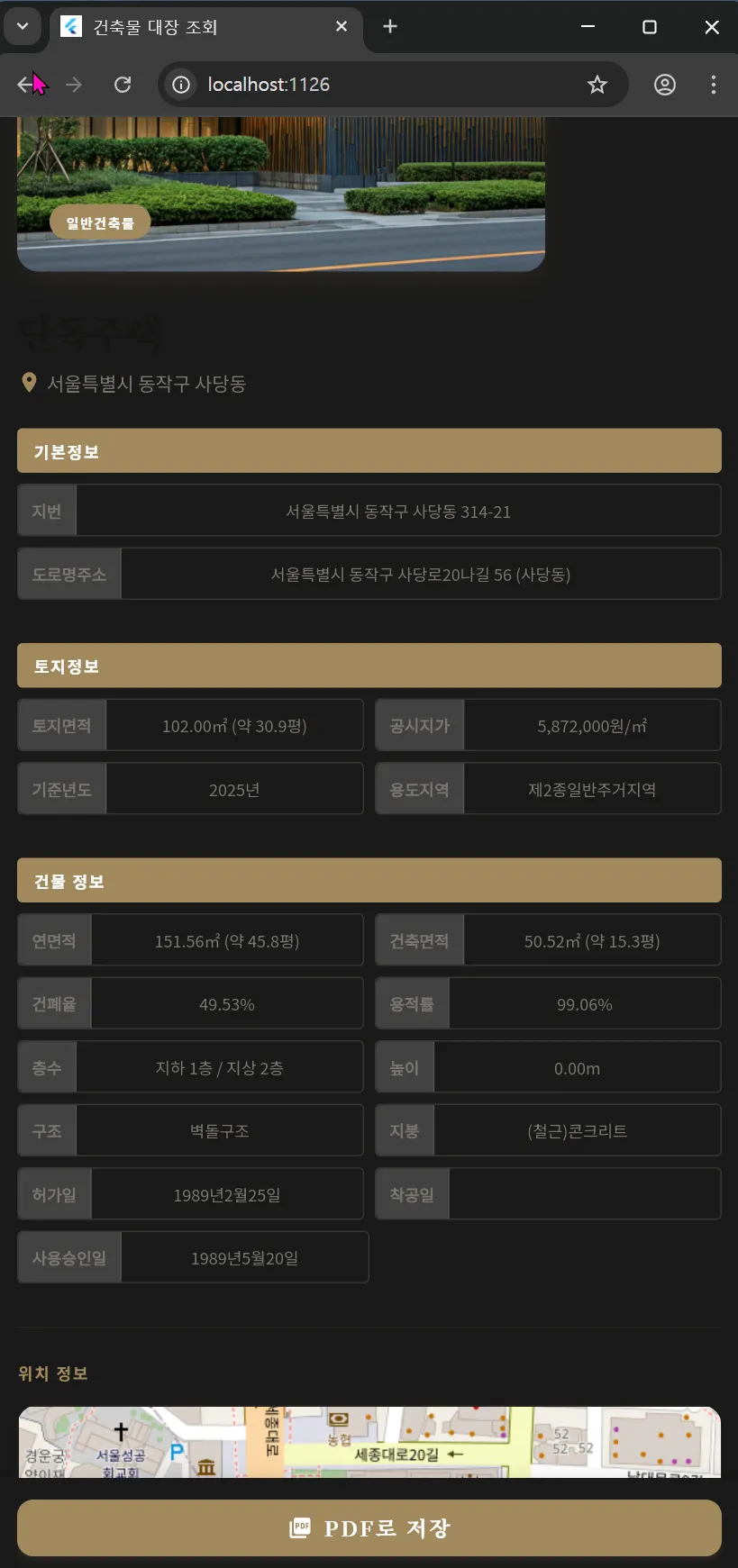Screen dimensions: 738x1568
Task: Open the tab search dropdown
Action: (23, 27)
